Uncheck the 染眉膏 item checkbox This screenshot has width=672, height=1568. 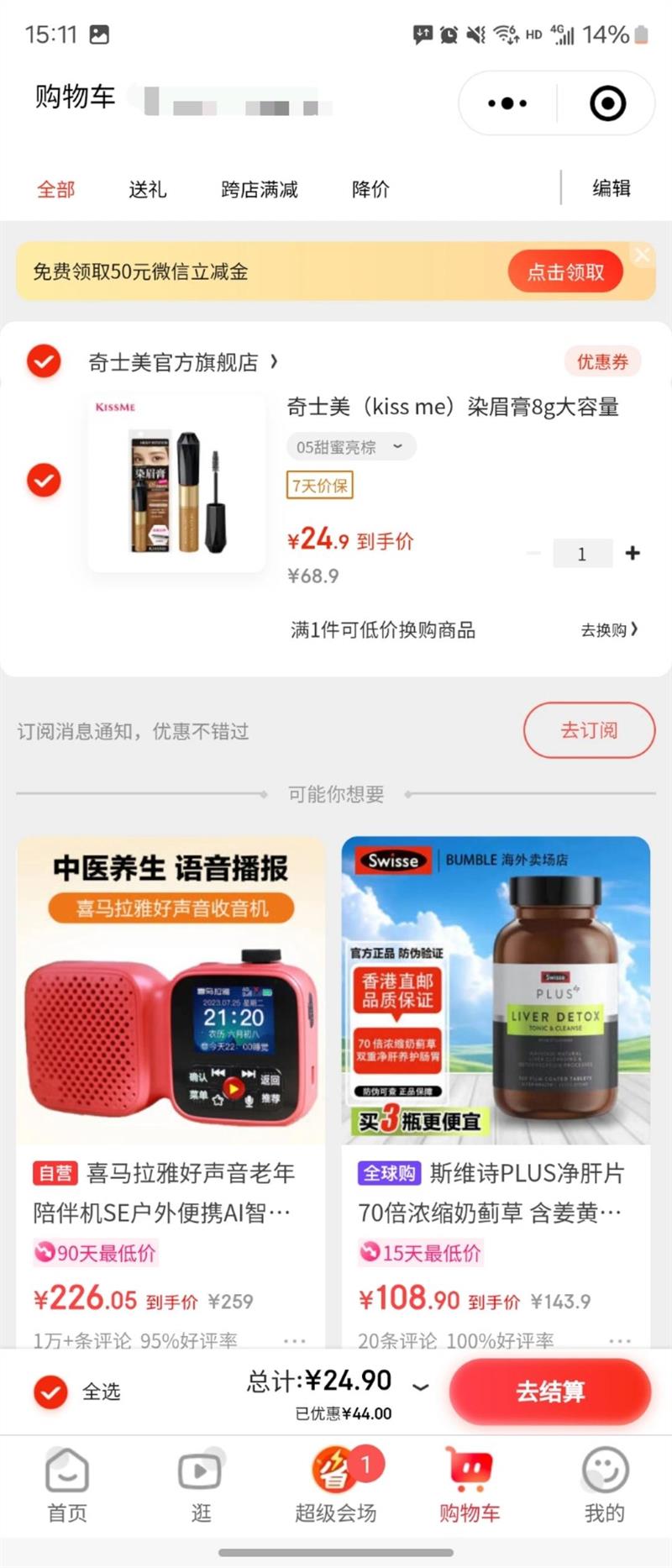point(44,481)
